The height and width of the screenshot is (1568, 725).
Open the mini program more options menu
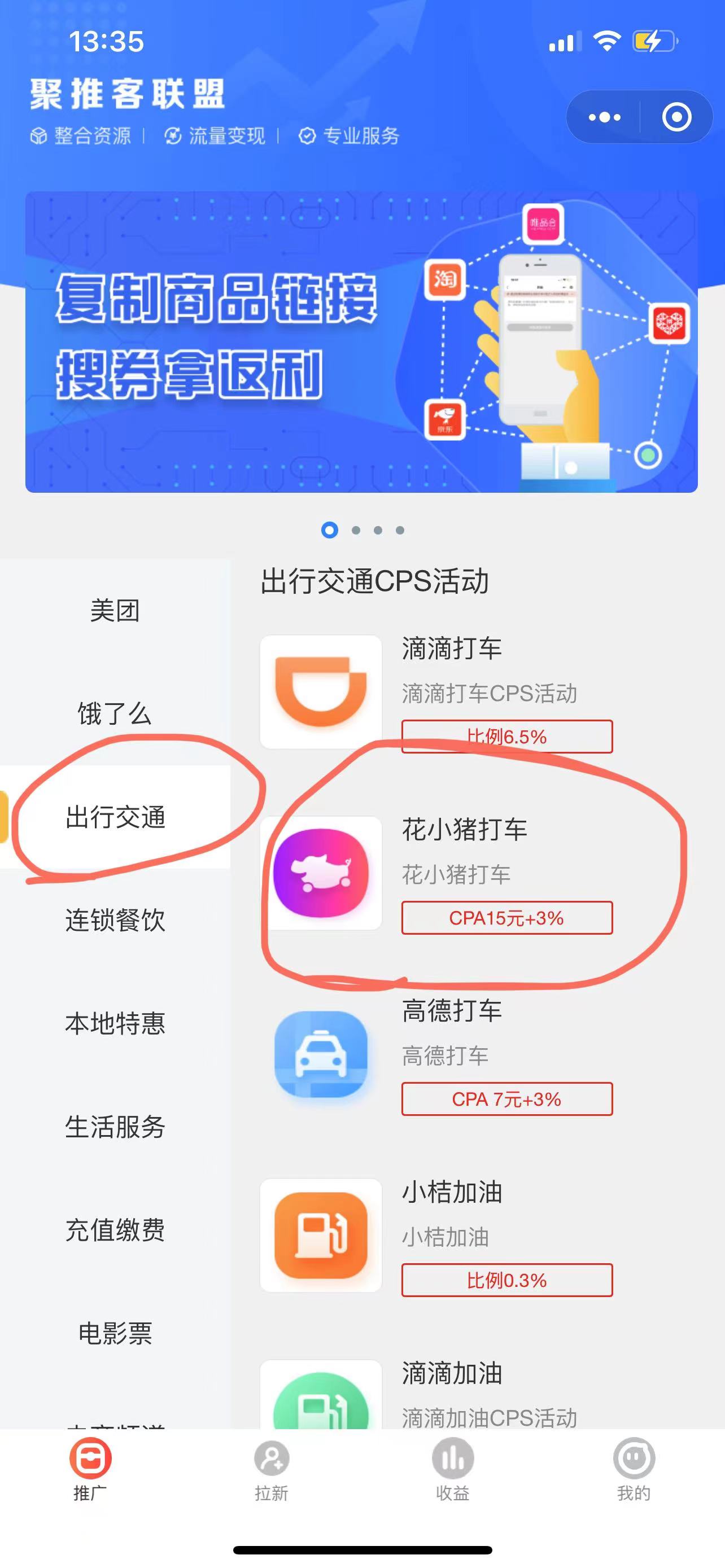[x=604, y=117]
